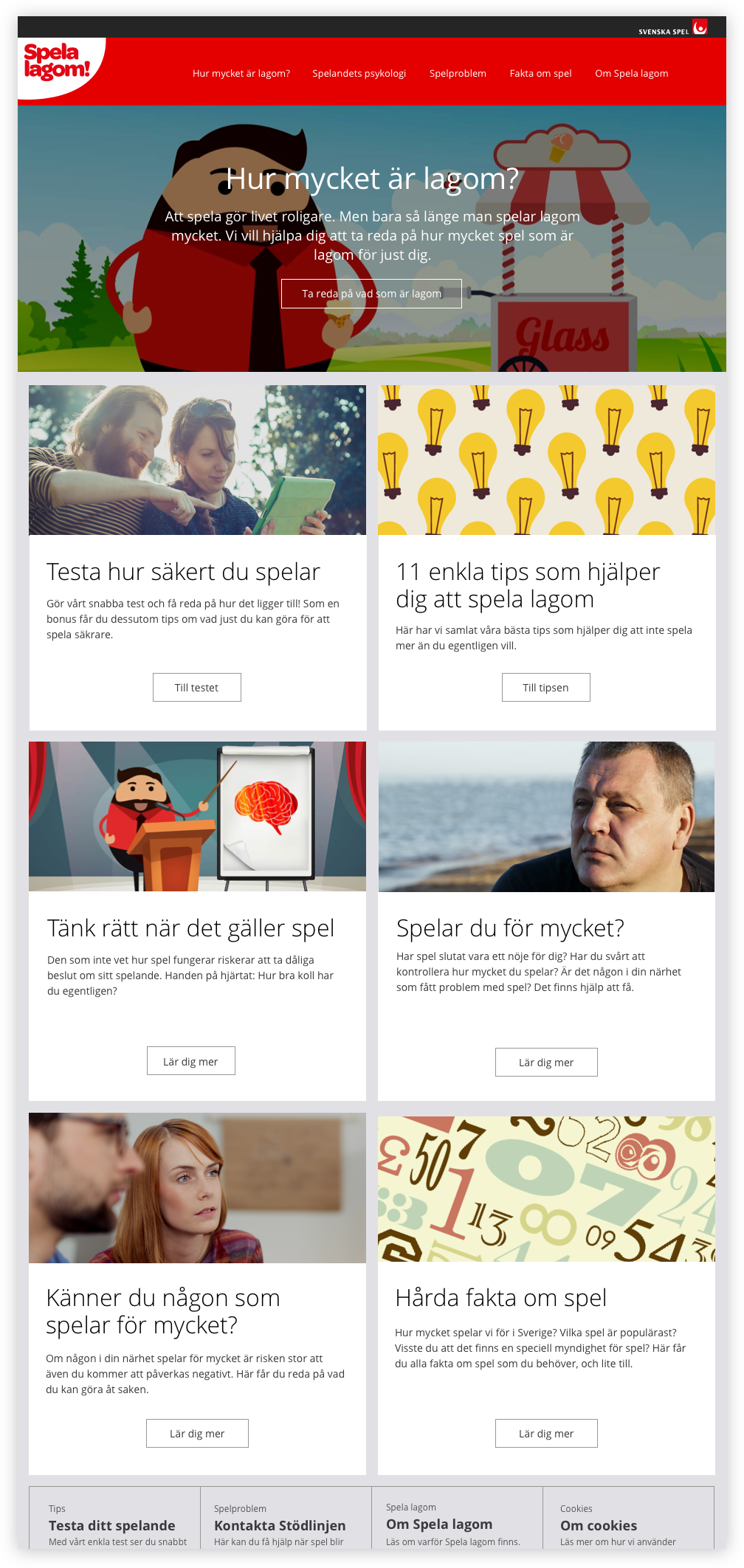
Task: Tap Lär dig mer under Känner du någon
Action: click(197, 1434)
